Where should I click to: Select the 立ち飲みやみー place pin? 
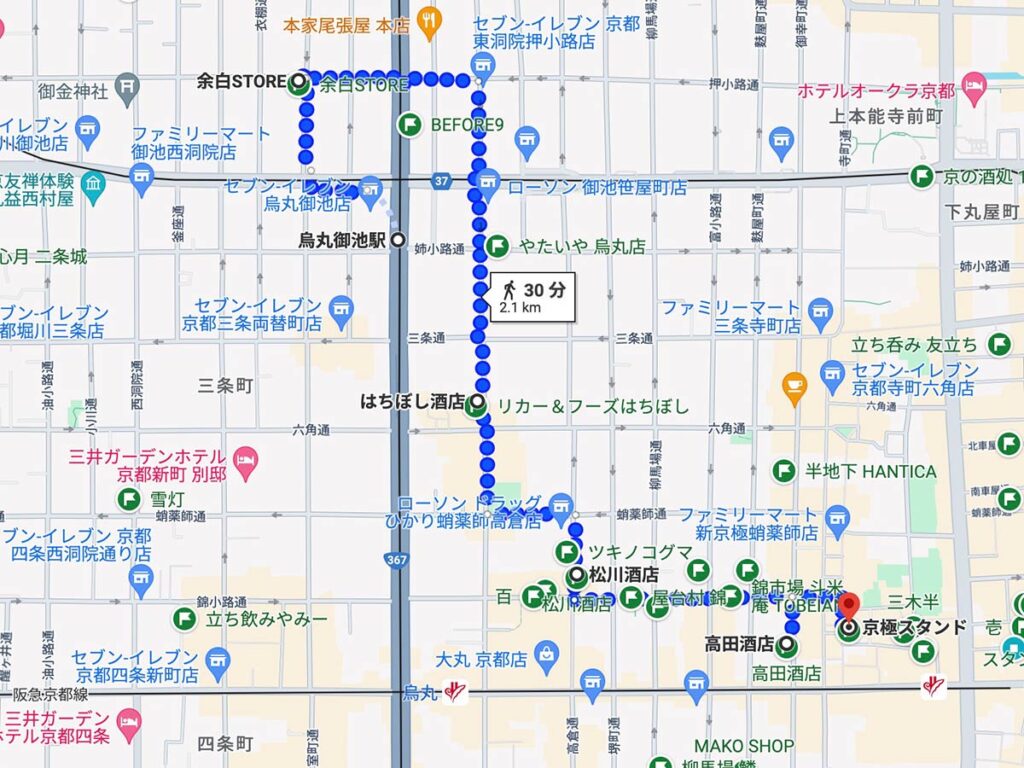click(184, 619)
